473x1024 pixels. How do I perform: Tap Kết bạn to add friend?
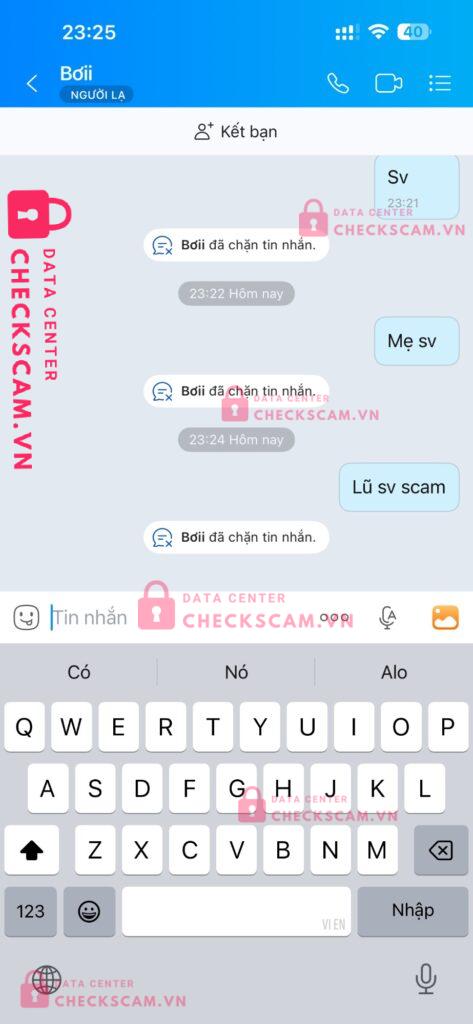pos(236,131)
